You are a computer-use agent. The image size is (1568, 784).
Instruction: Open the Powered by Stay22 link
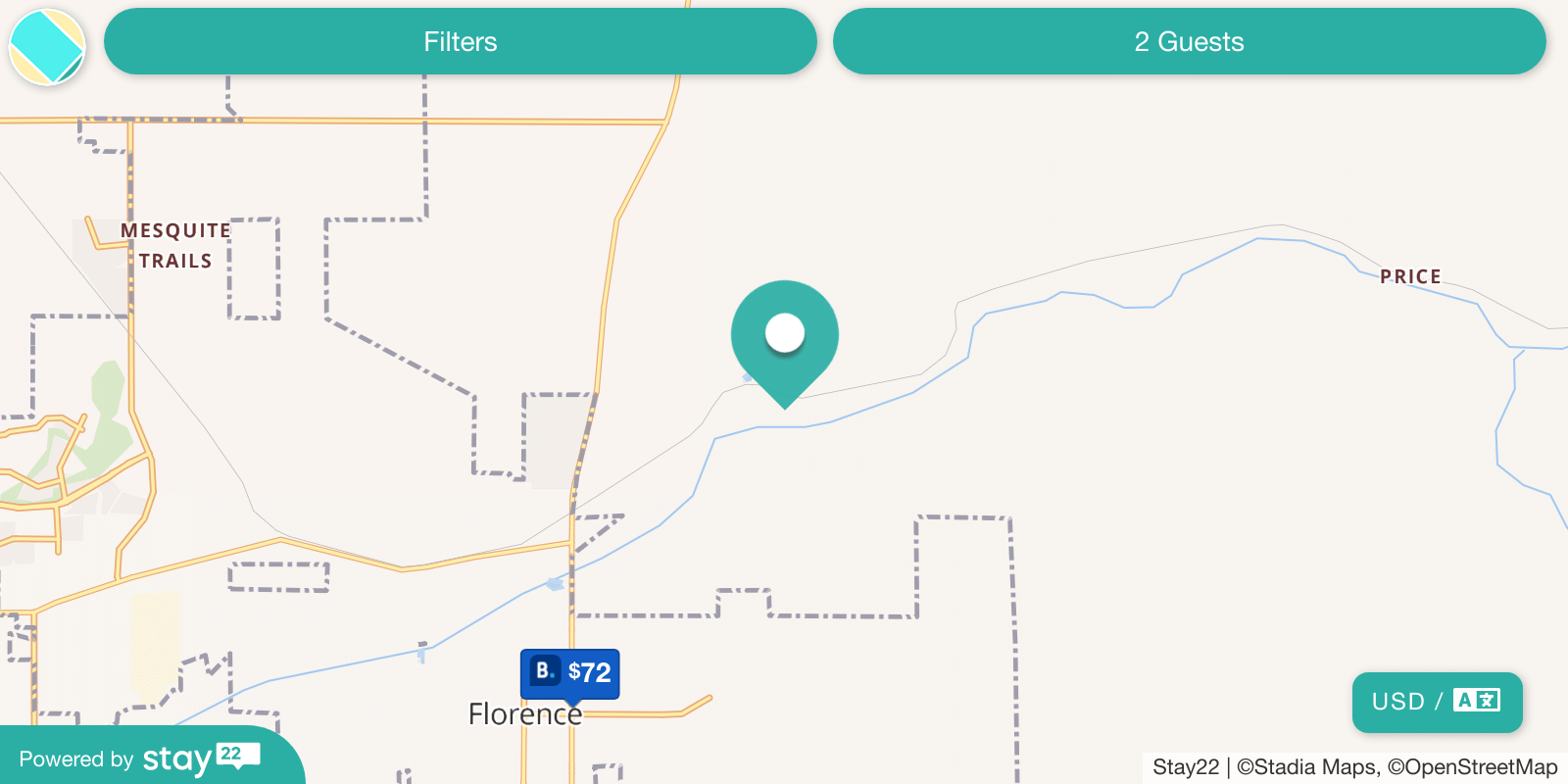(x=139, y=759)
